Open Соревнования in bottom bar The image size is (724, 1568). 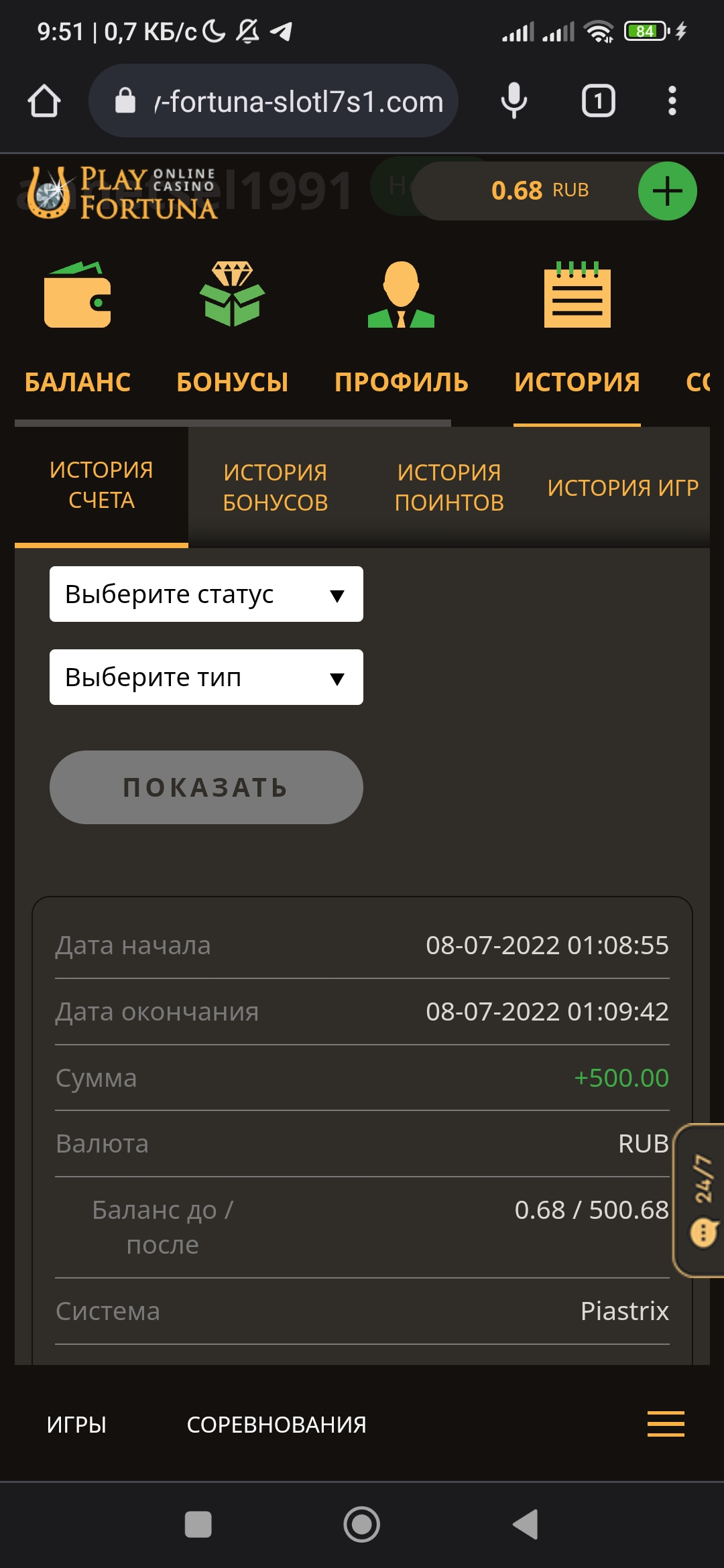(x=276, y=1424)
